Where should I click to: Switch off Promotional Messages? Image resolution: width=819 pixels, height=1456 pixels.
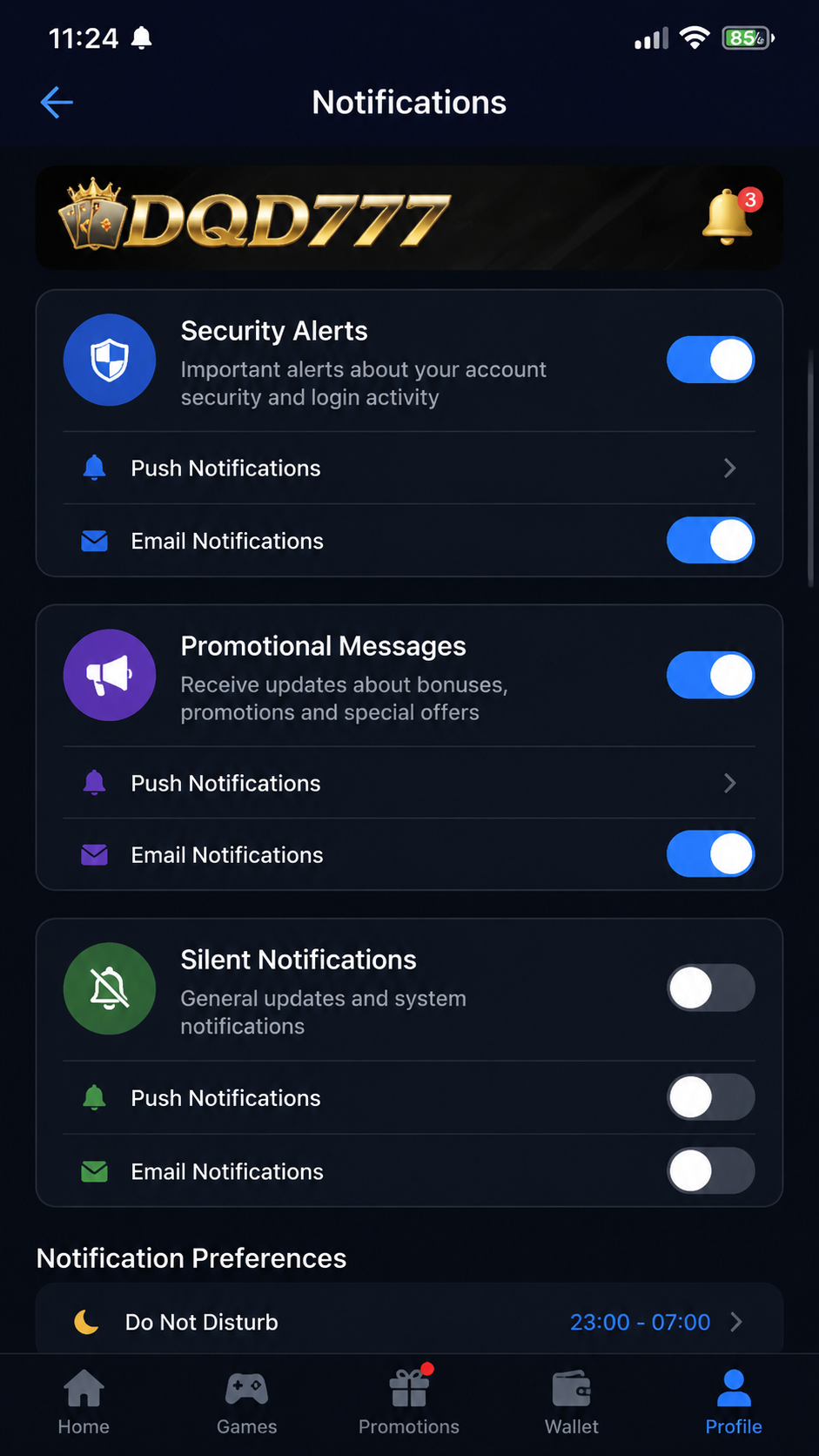click(710, 675)
